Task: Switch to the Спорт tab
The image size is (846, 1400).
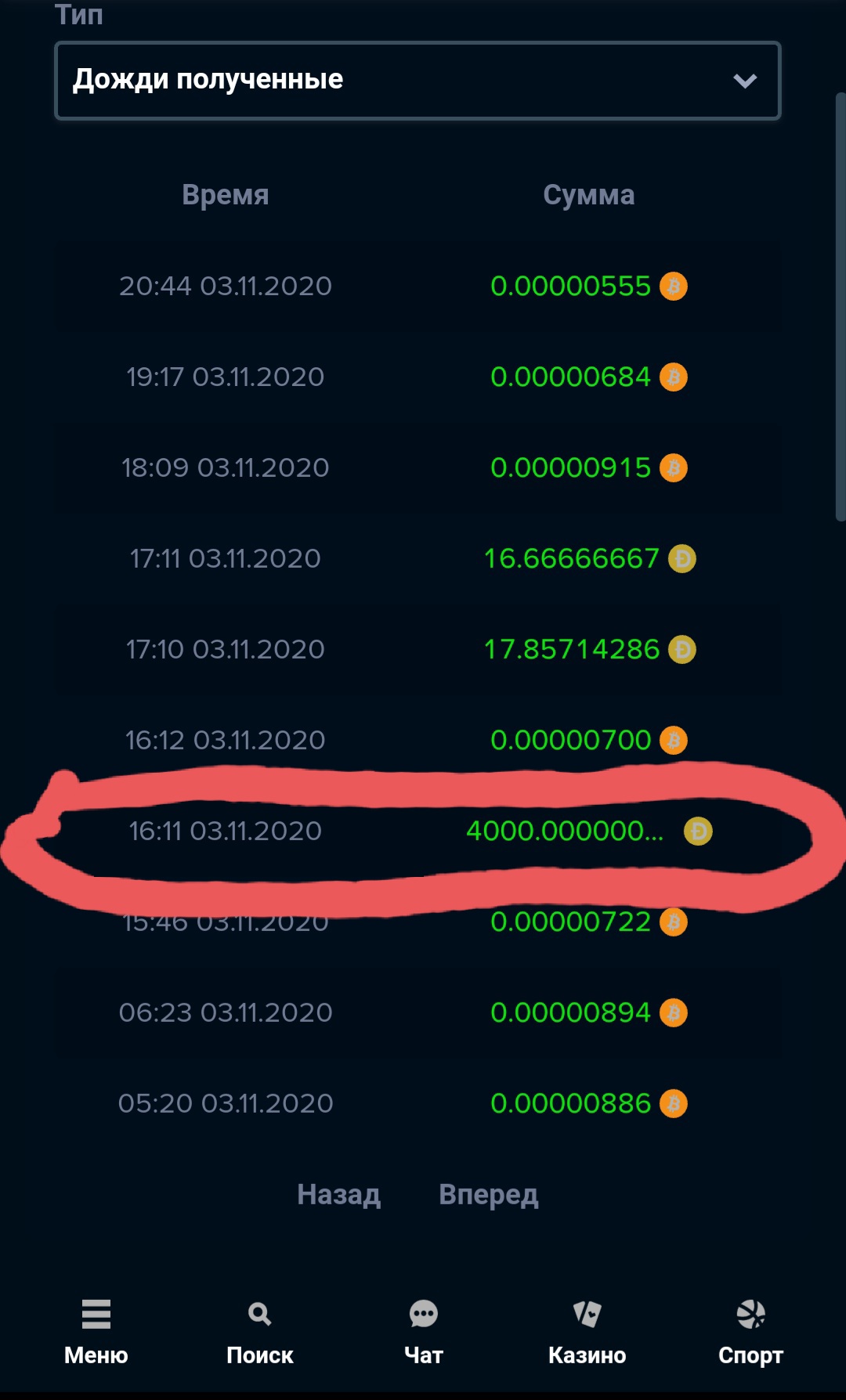Action: click(750, 1331)
